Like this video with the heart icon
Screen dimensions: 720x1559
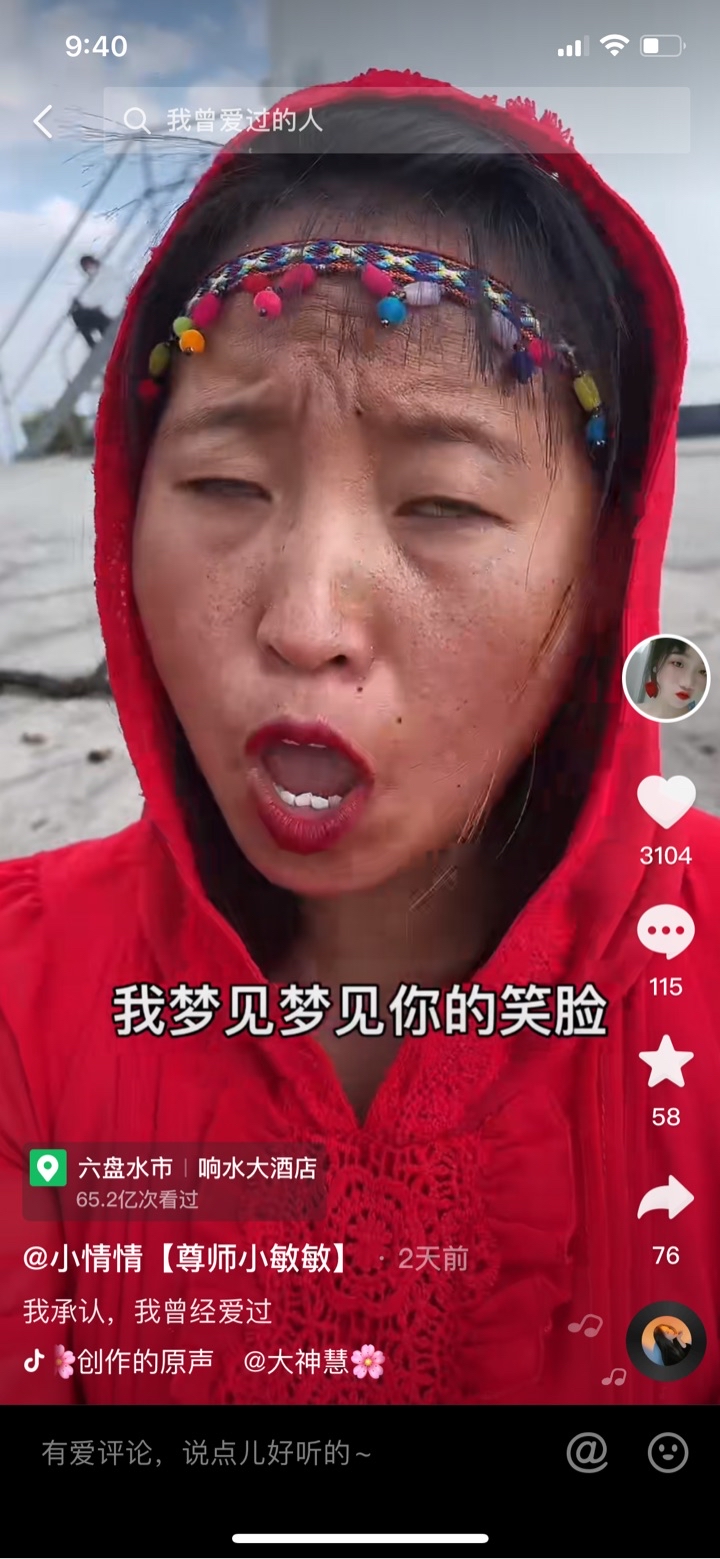pyautogui.click(x=666, y=802)
